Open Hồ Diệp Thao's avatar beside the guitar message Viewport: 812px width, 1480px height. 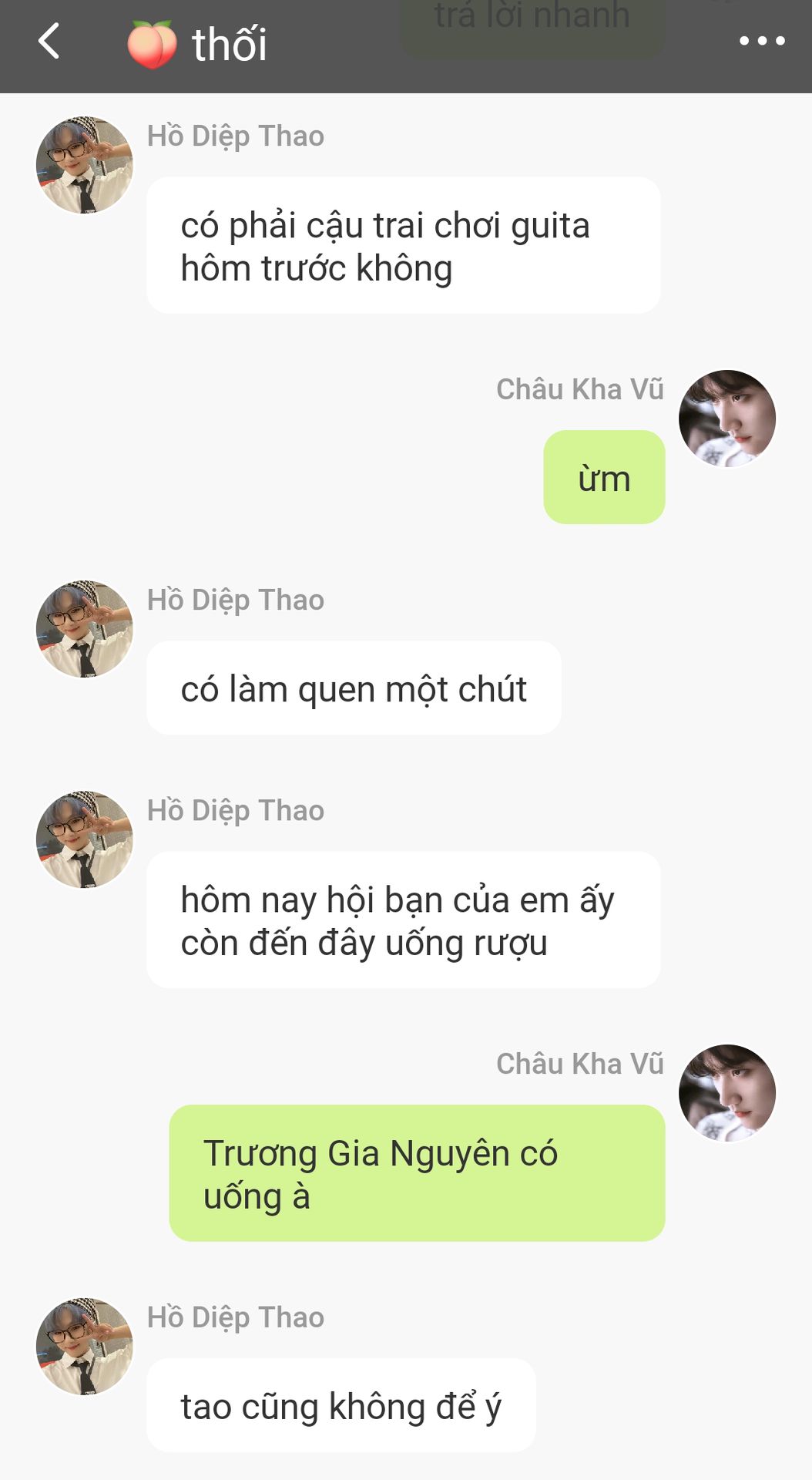coord(85,165)
